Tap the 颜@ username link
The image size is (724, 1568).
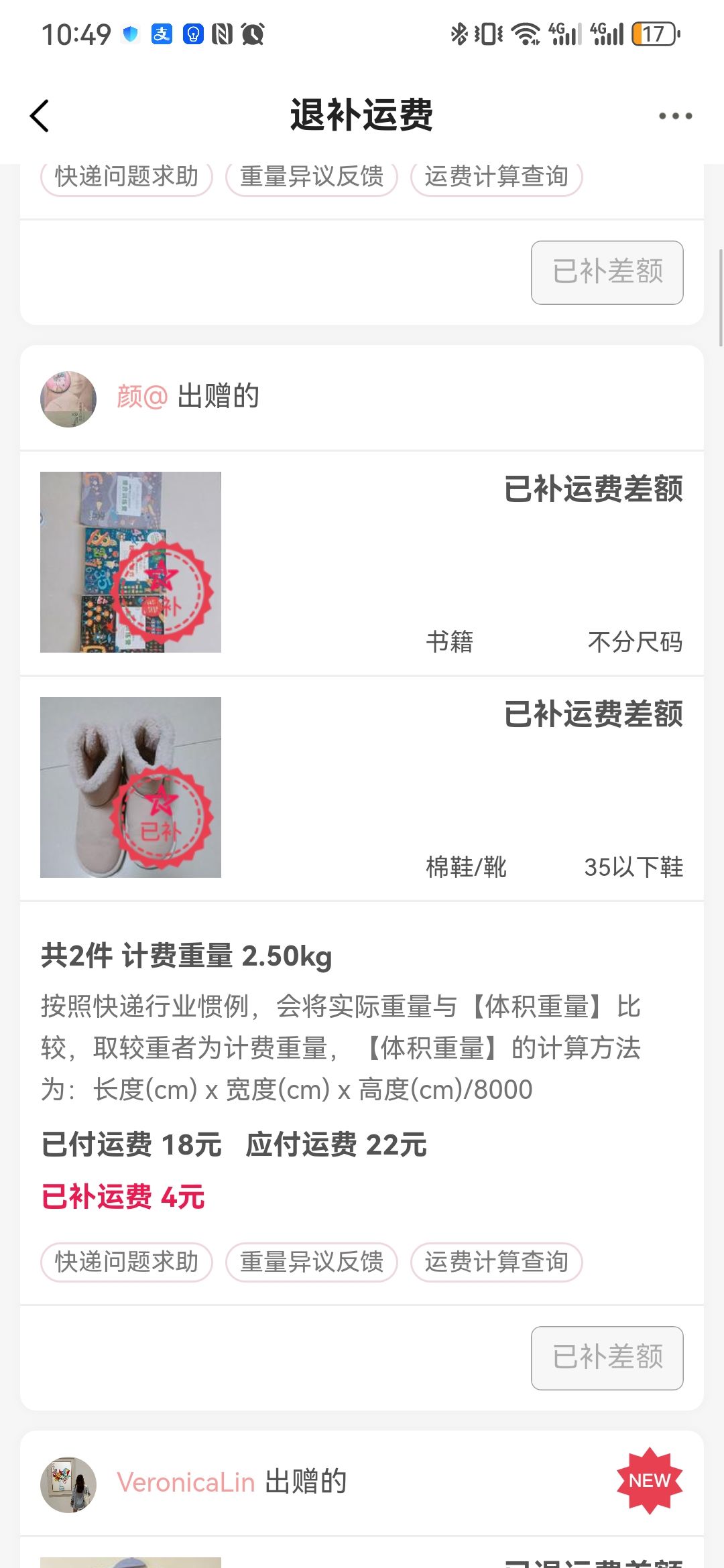142,396
